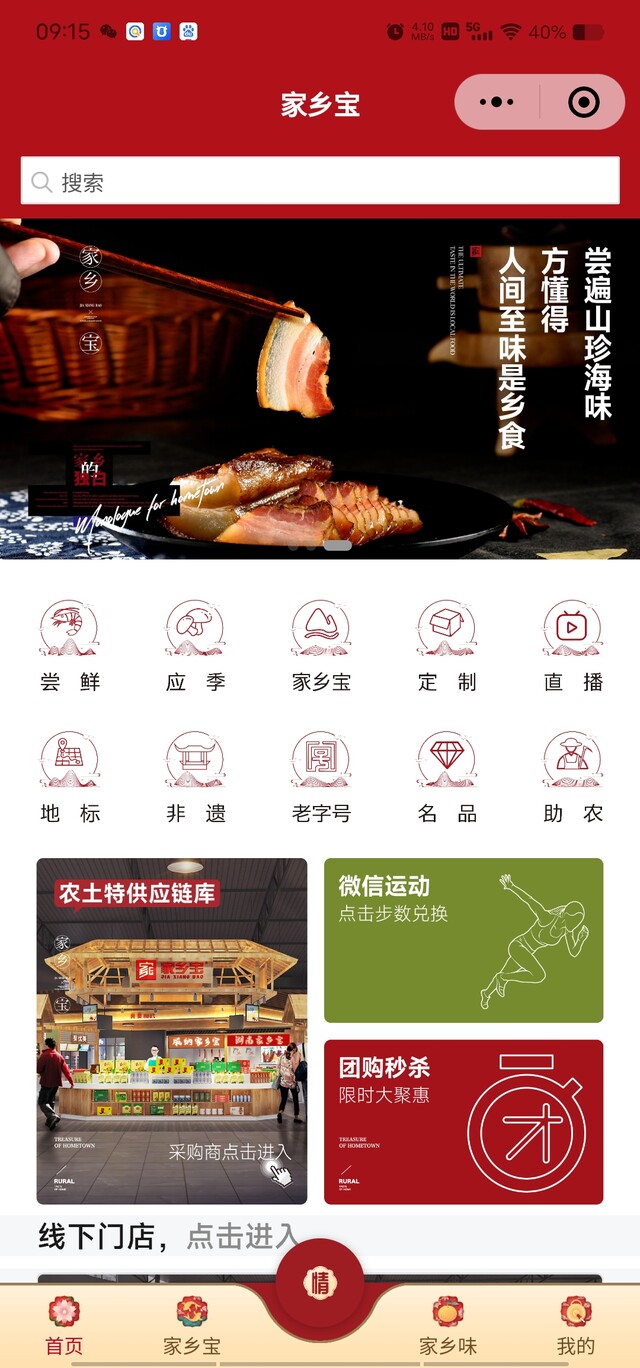The height and width of the screenshot is (1368, 640).
Task: Open 微信运动 step exchange card
Action: [x=463, y=940]
